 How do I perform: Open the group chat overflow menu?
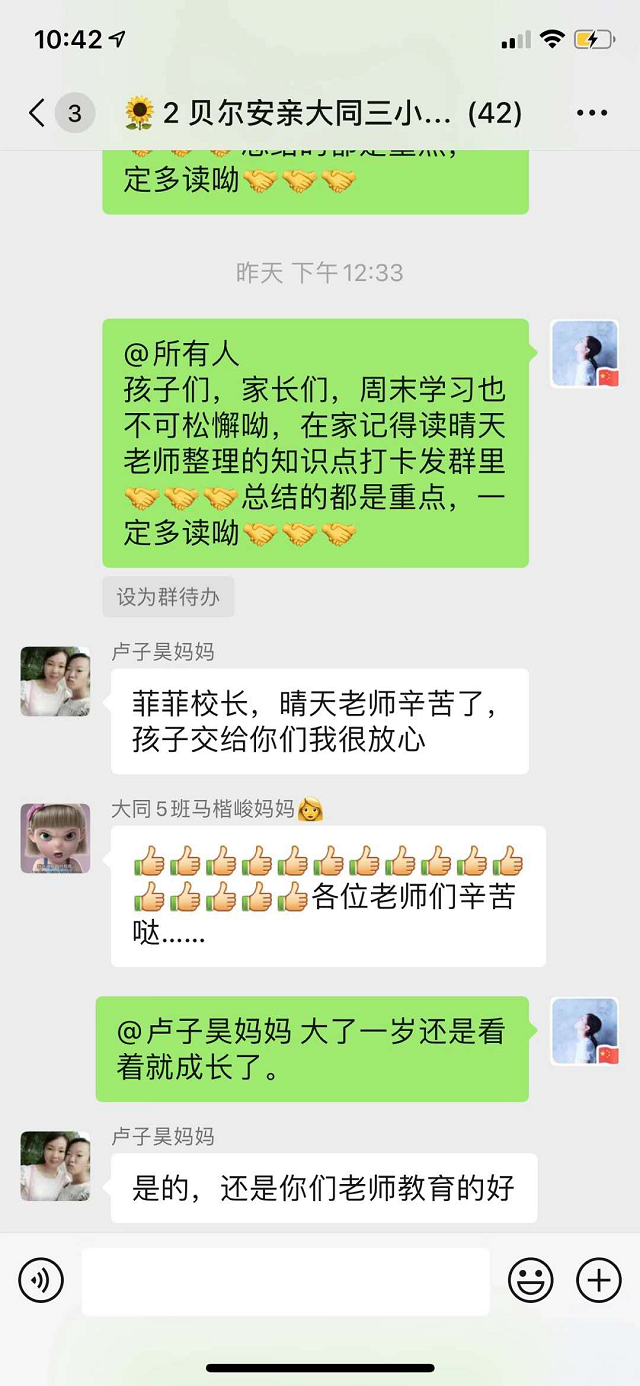point(592,113)
